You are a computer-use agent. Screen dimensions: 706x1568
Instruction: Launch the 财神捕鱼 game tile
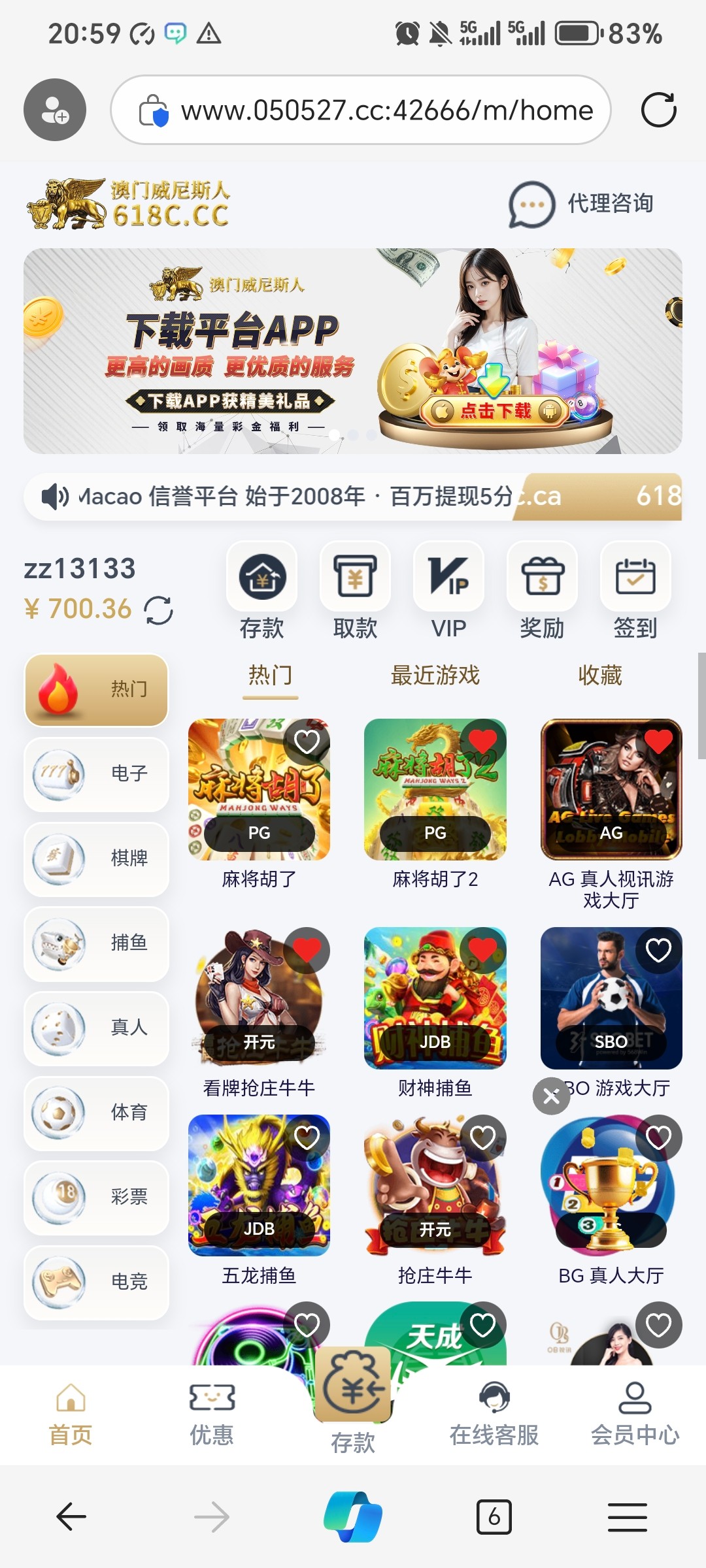pos(435,998)
